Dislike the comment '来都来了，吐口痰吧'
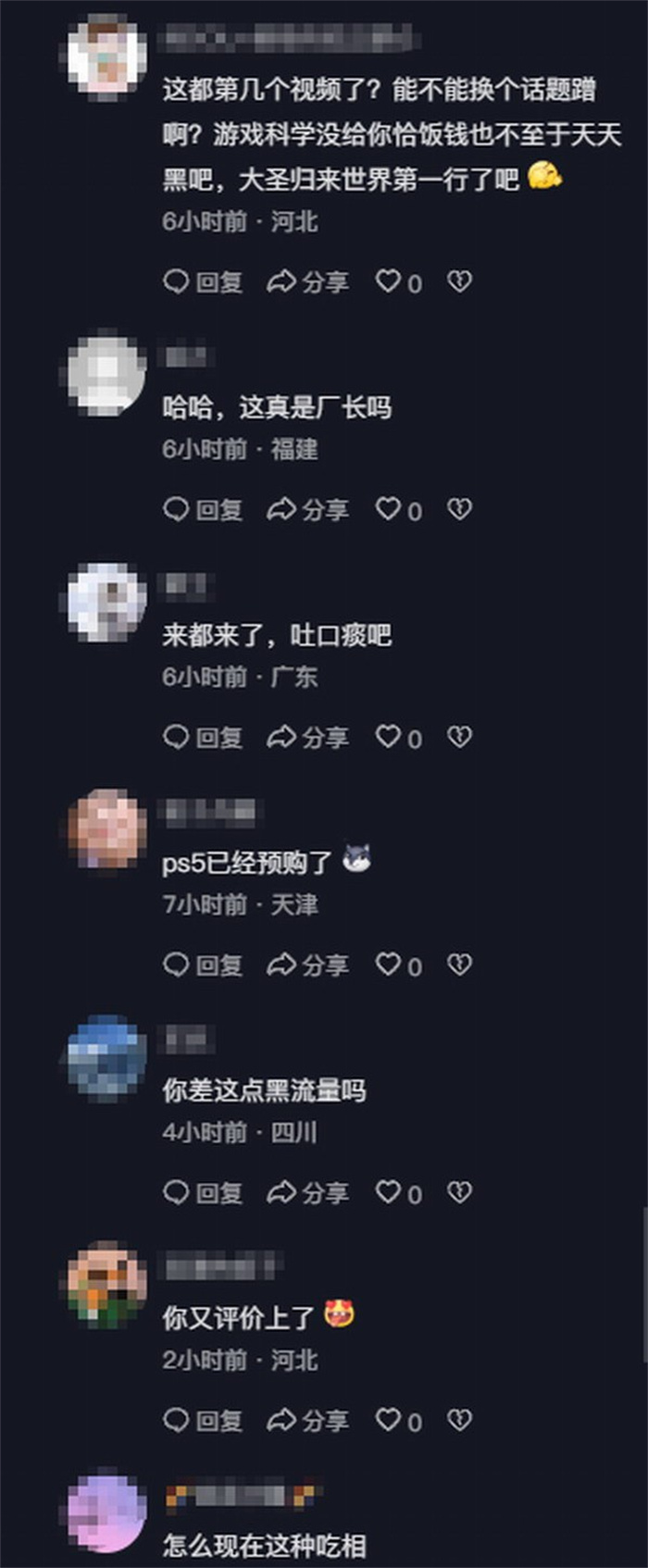648x1568 pixels. (x=459, y=737)
